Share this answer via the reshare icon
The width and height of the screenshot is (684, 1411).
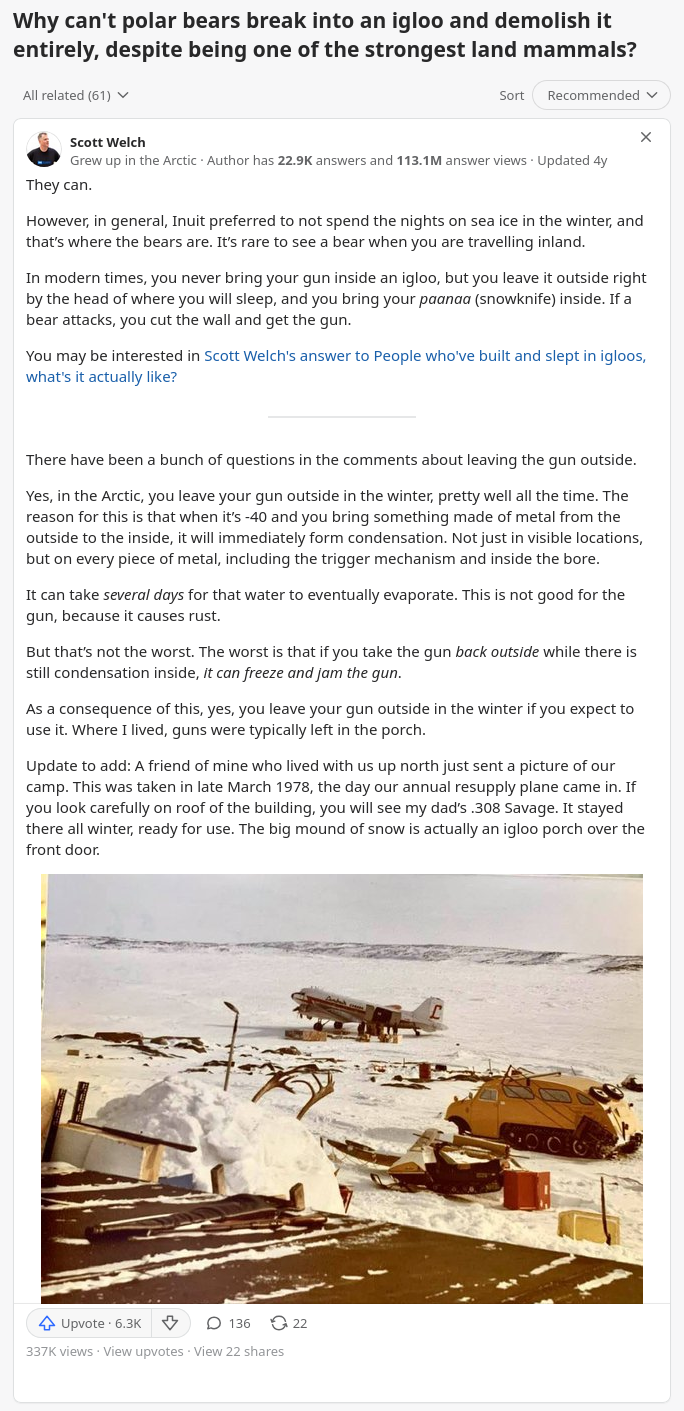point(288,1323)
